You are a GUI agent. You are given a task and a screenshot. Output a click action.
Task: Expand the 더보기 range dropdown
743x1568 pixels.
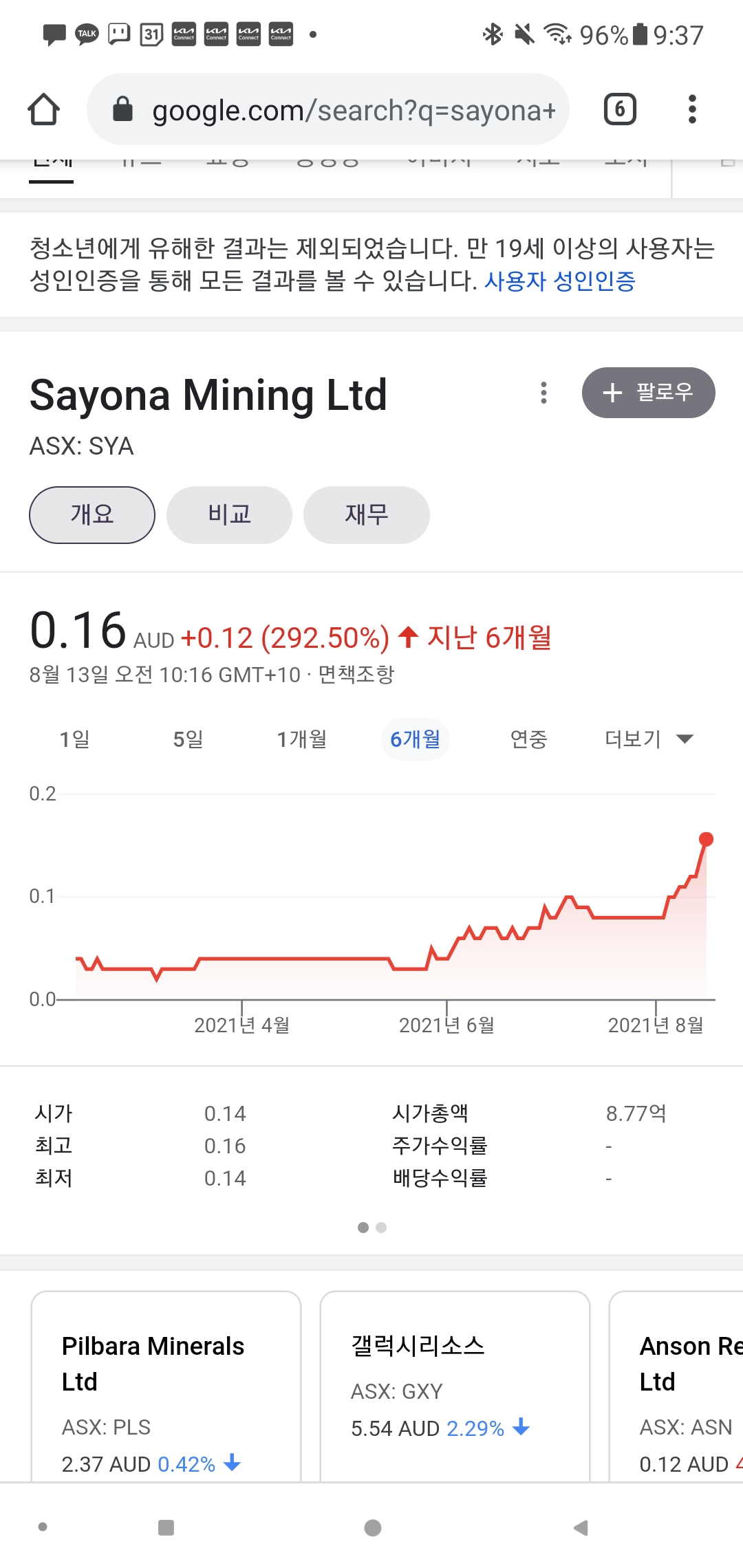click(648, 739)
